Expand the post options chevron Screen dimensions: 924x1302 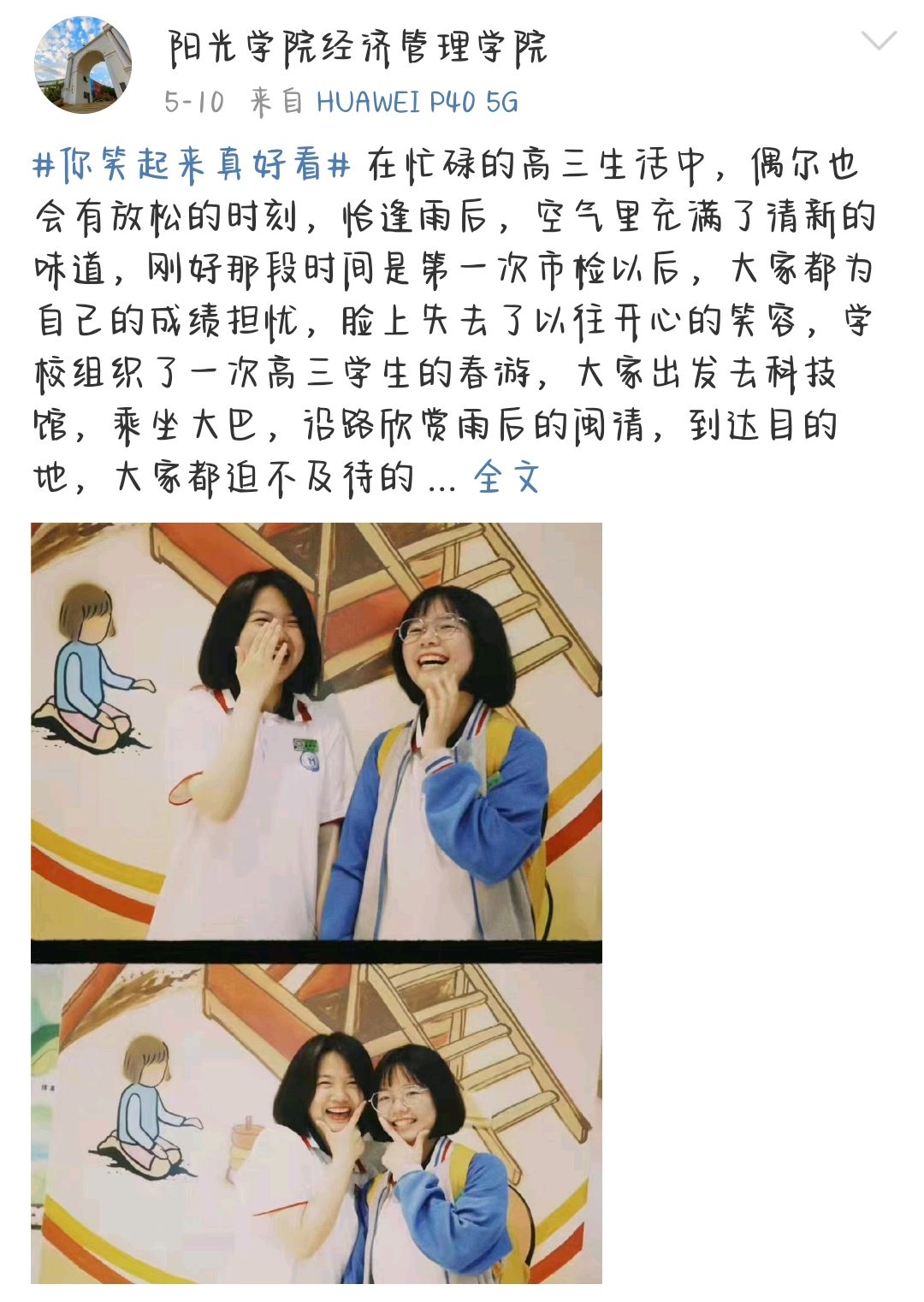pyautogui.click(x=878, y=40)
